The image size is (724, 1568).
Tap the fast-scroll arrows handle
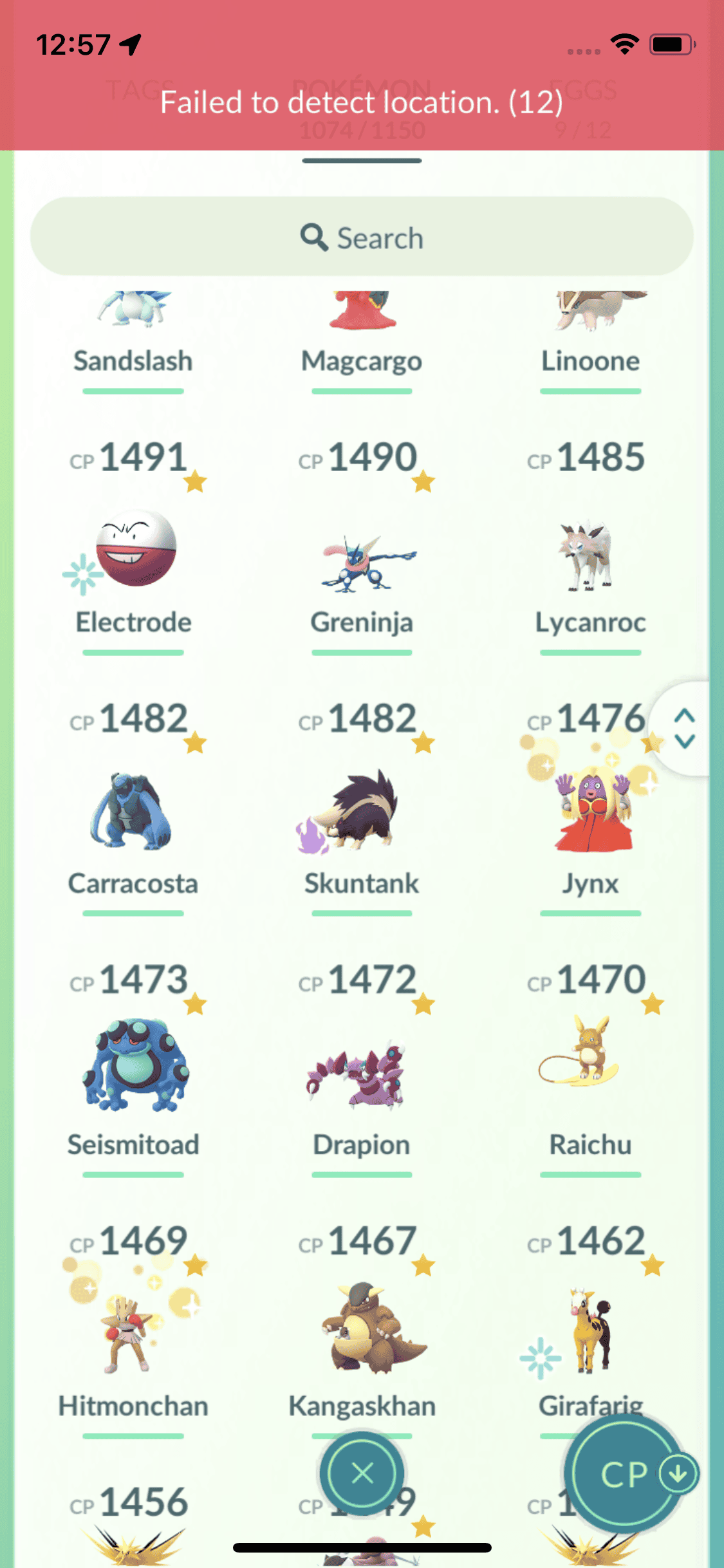(684, 729)
